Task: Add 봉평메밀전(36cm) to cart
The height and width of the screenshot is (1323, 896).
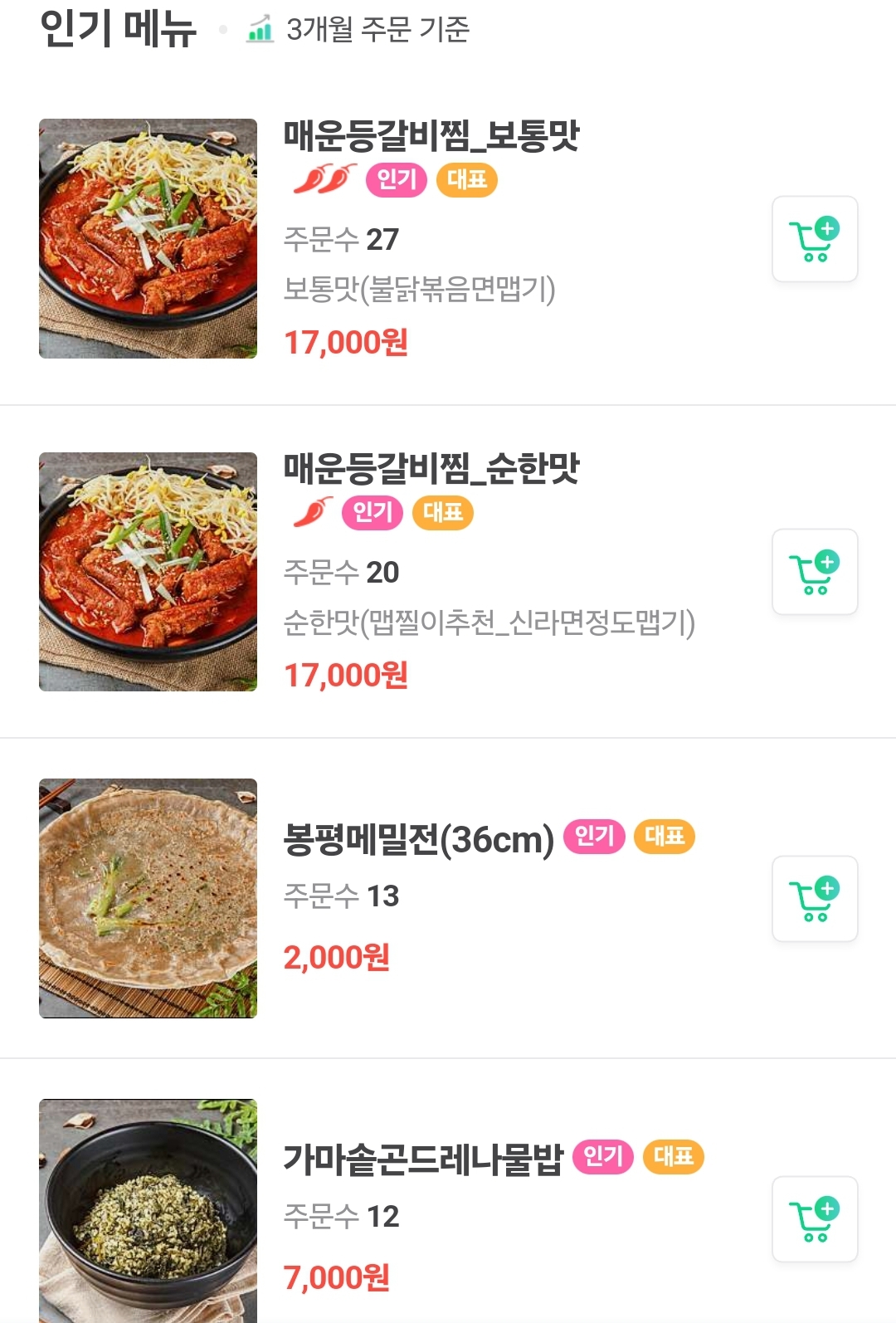Action: (815, 899)
